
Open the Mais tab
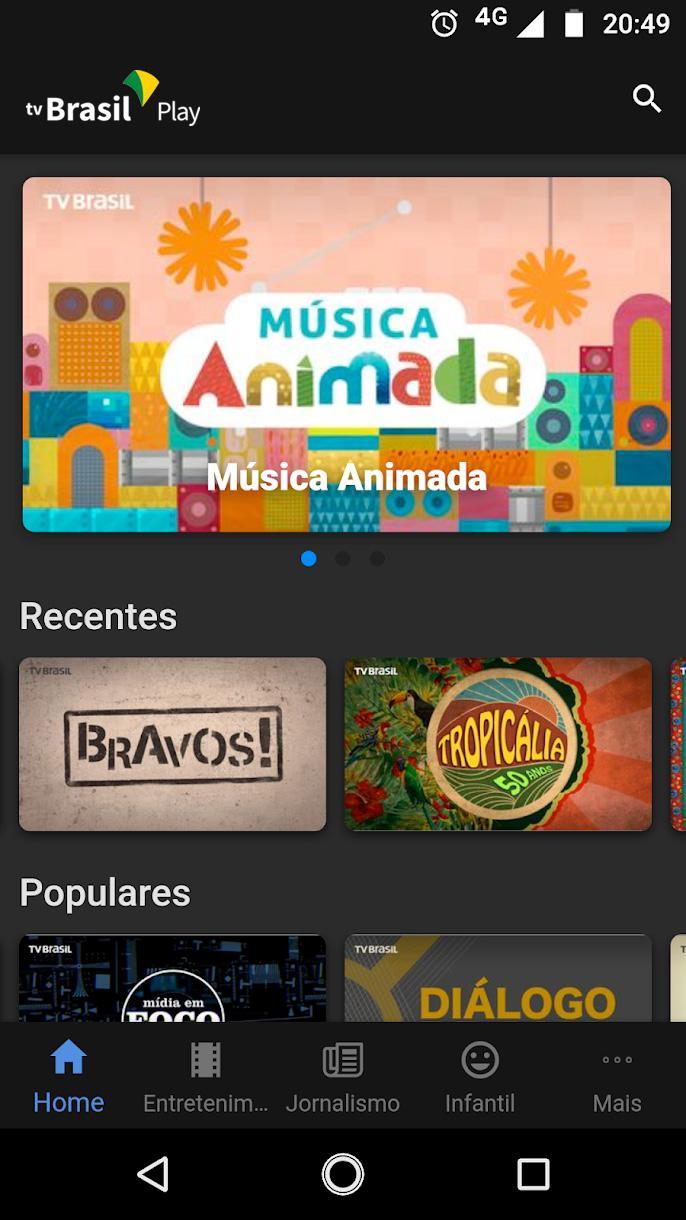(x=617, y=1076)
